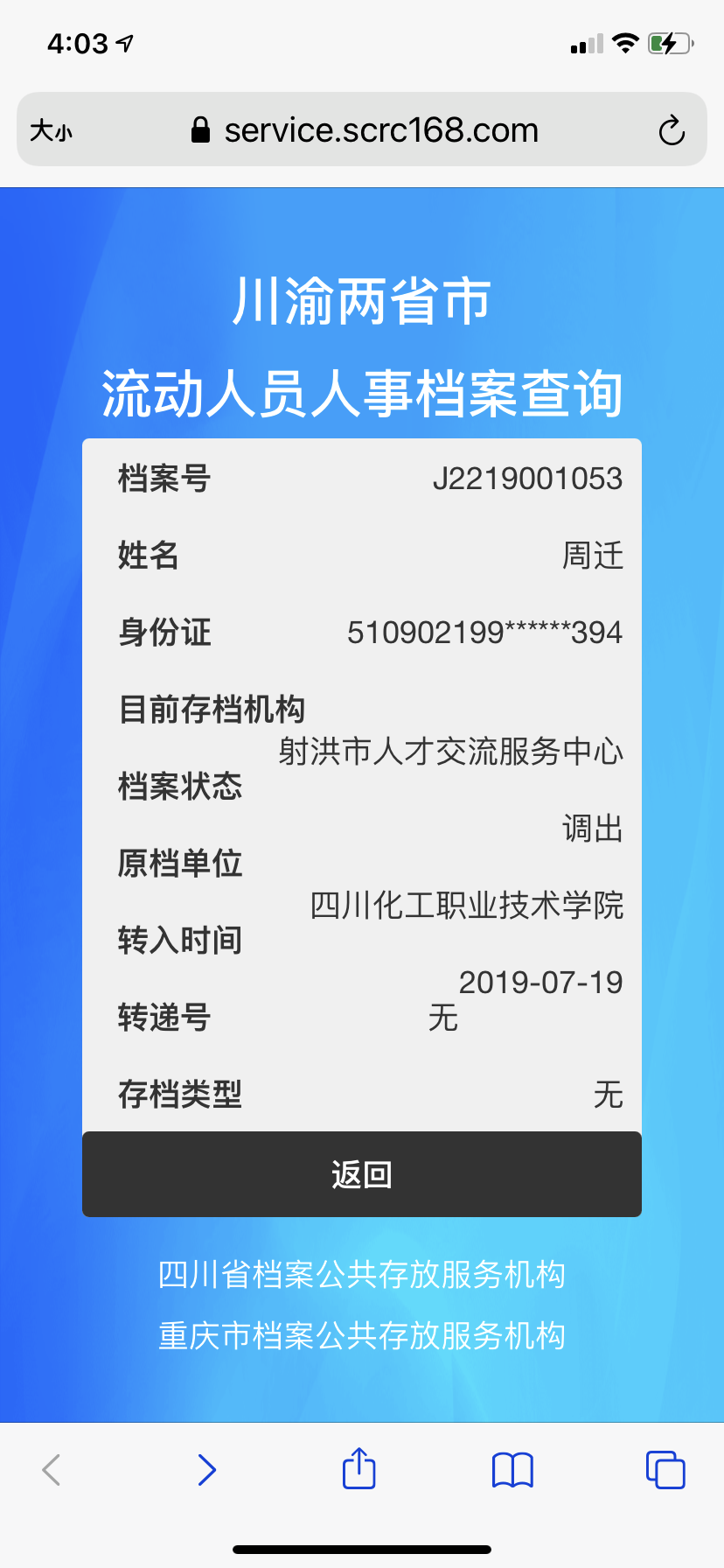
Task: Go forward in browser history
Action: click(206, 1470)
